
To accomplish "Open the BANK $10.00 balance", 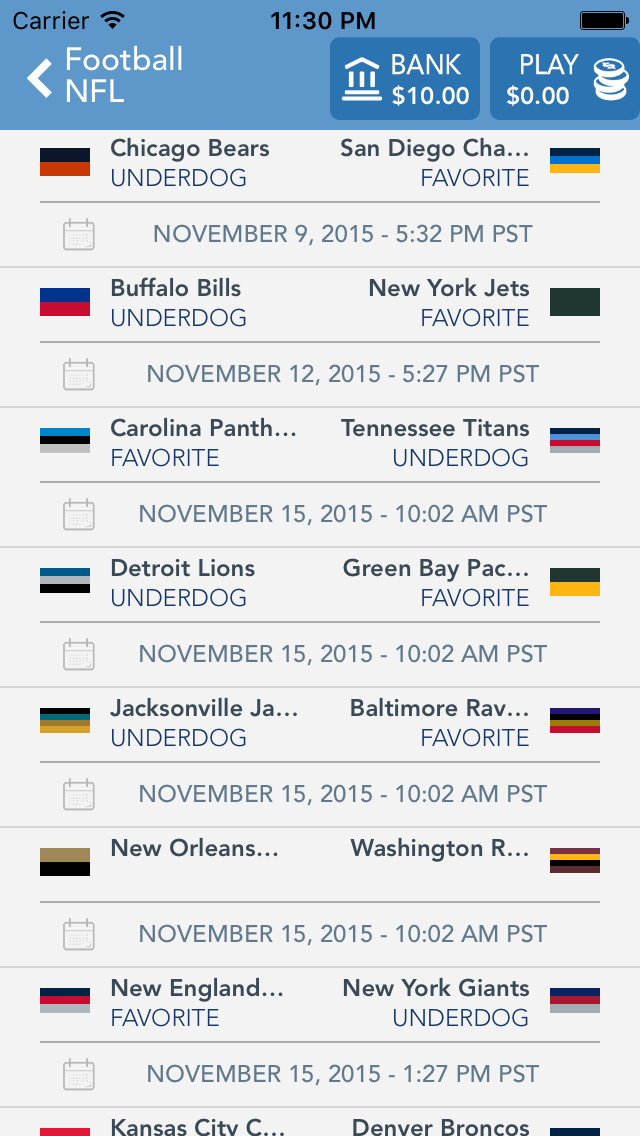I will click(x=405, y=79).
